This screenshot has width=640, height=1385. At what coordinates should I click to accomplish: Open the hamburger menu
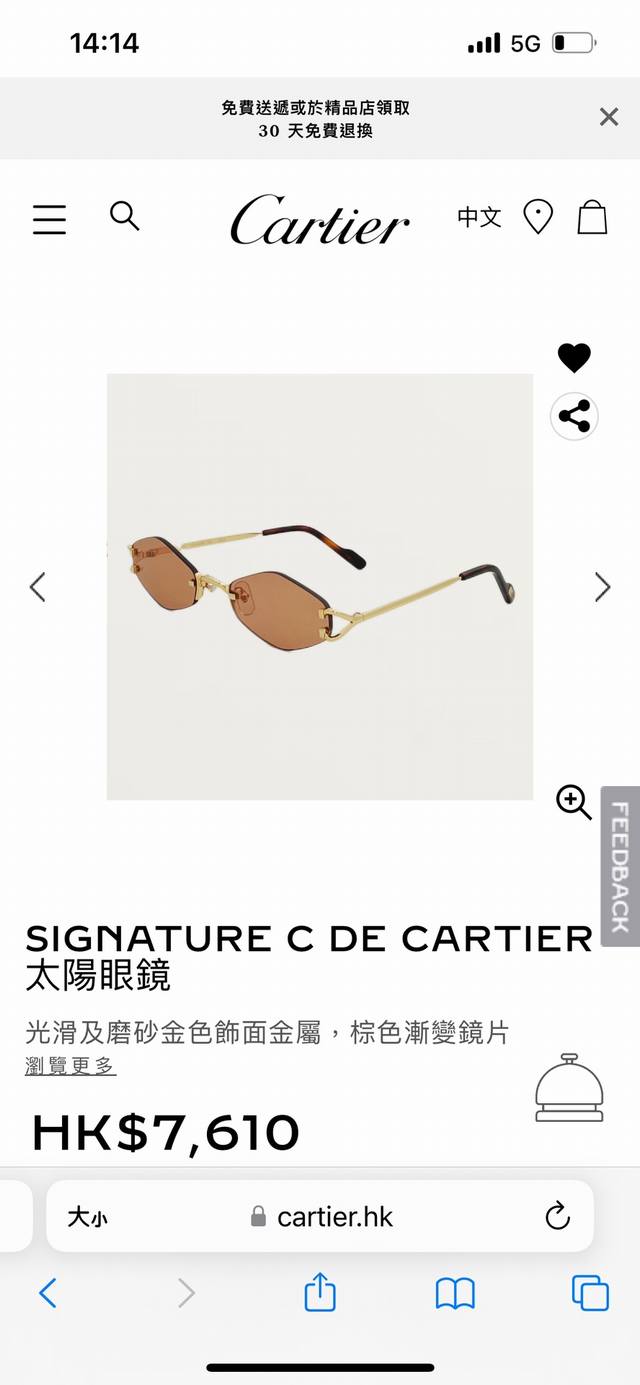49,219
